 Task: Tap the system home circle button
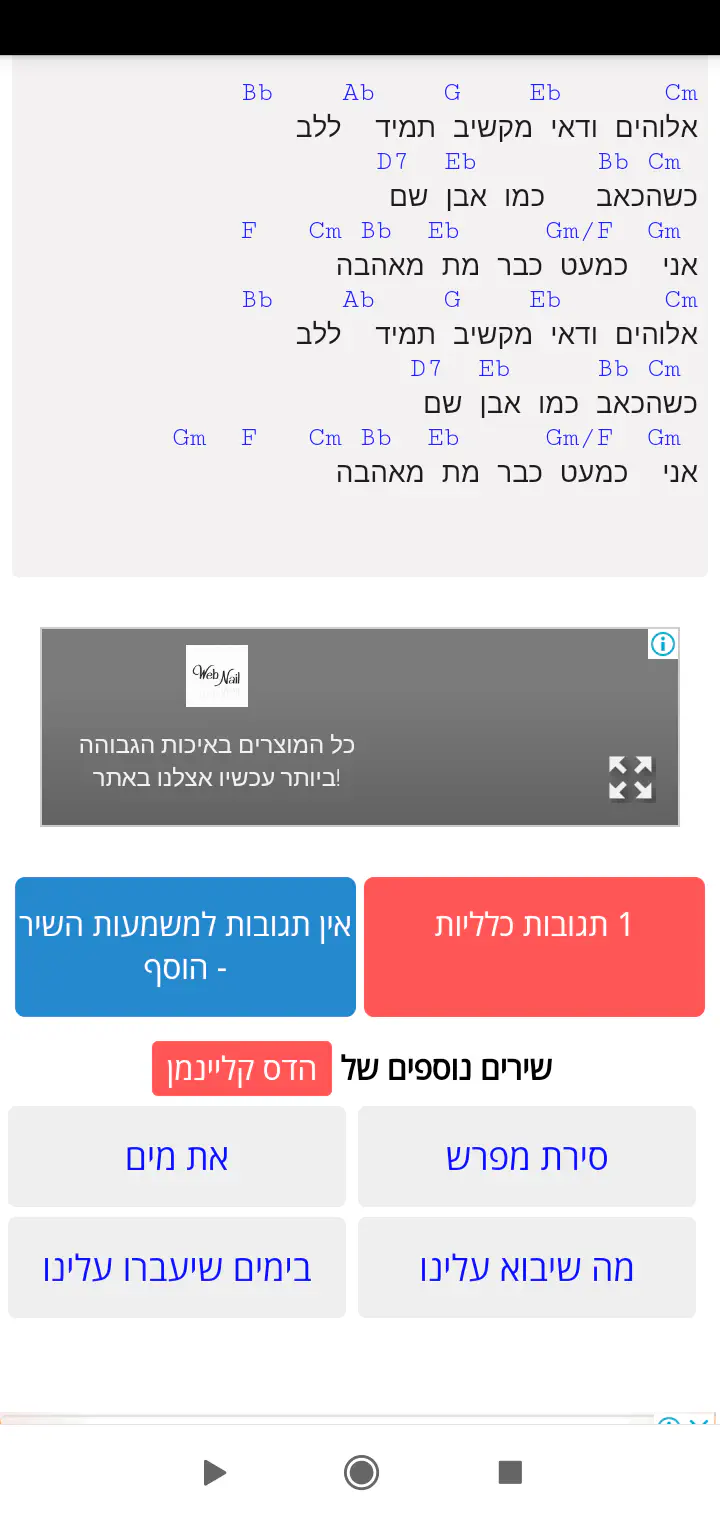point(361,1472)
